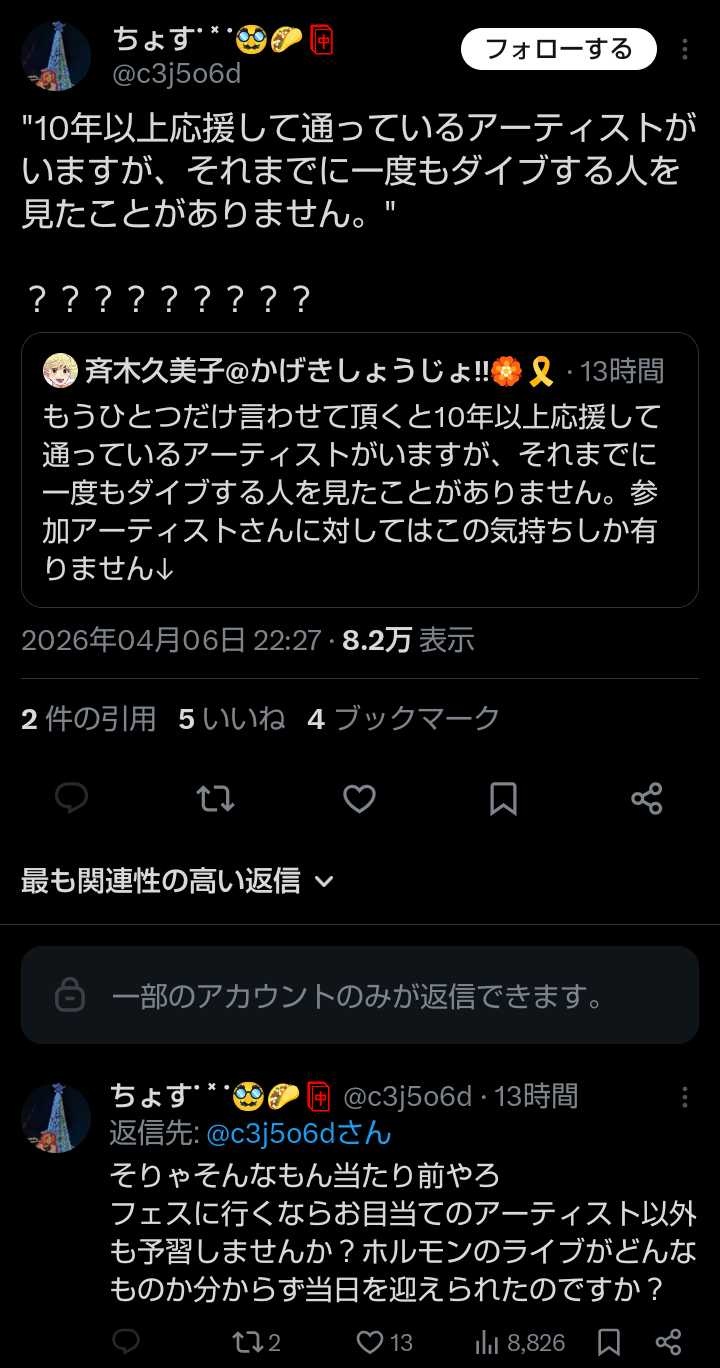Open the overflow menu of main post
Viewport: 720px width, 1368px height.
click(x=685, y=50)
